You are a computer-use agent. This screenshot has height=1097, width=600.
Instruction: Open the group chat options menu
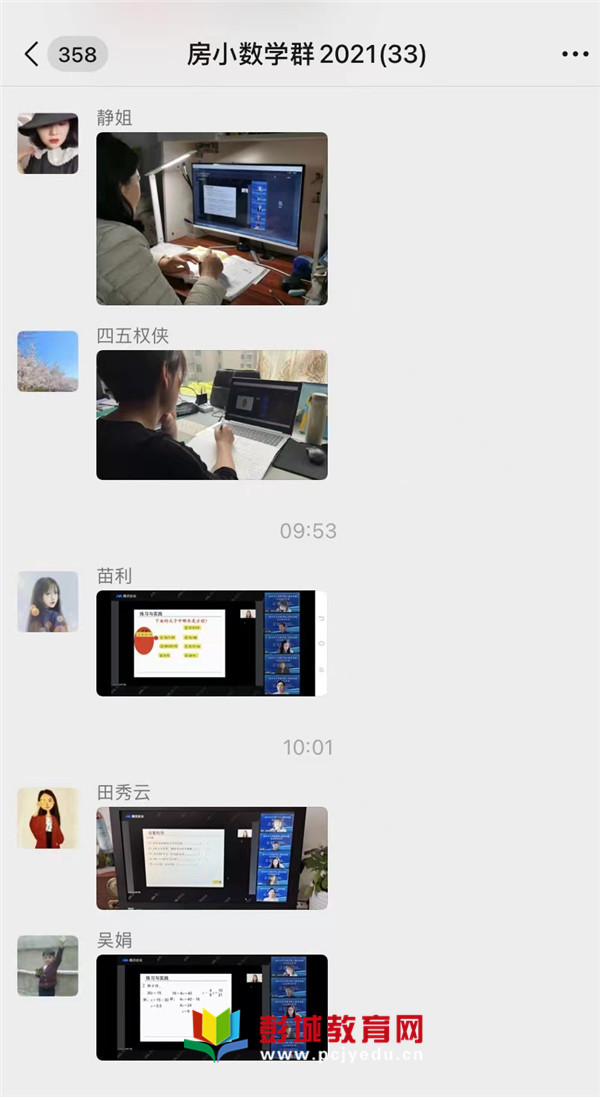(x=575, y=54)
